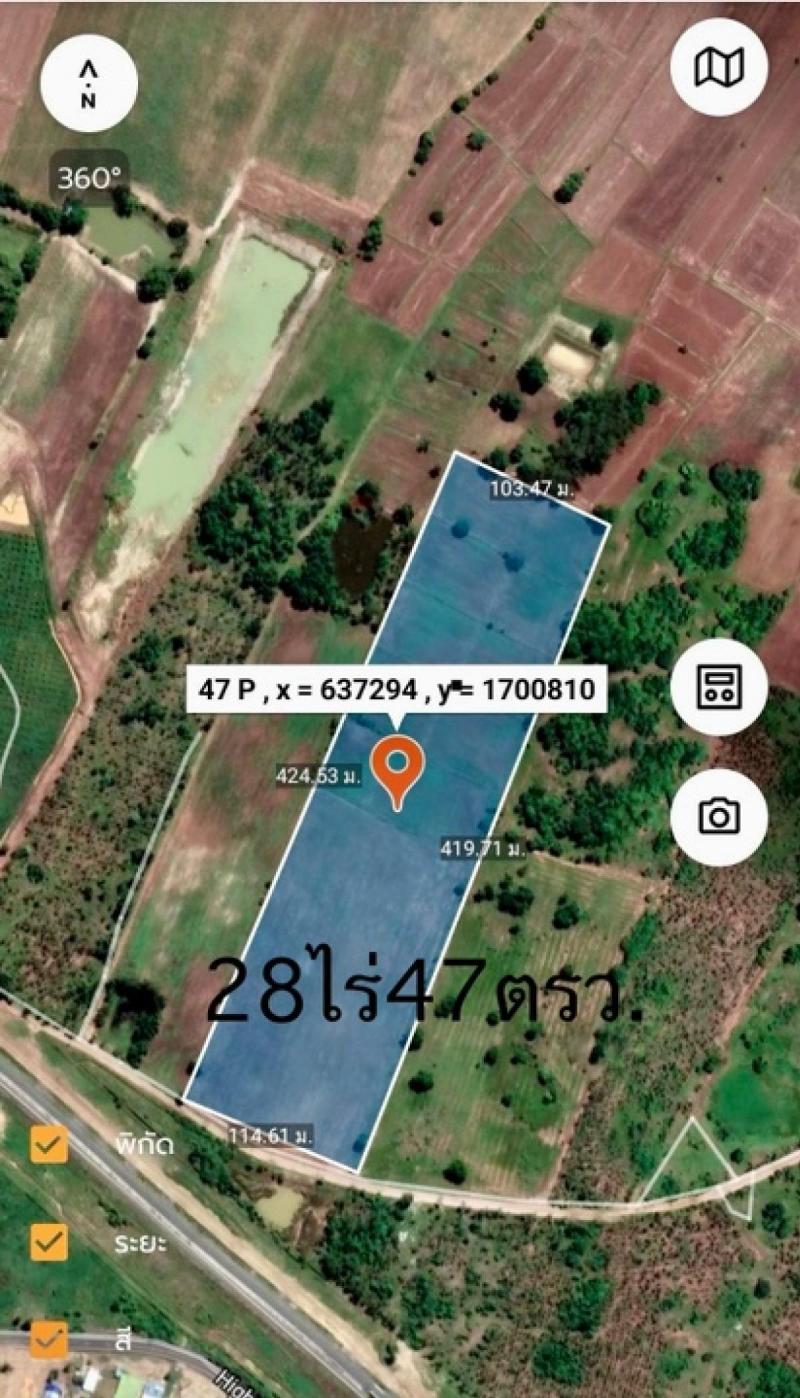Screen dimensions: 800x1398
Task: Capture the map with the camera icon
Action: pos(718,817)
